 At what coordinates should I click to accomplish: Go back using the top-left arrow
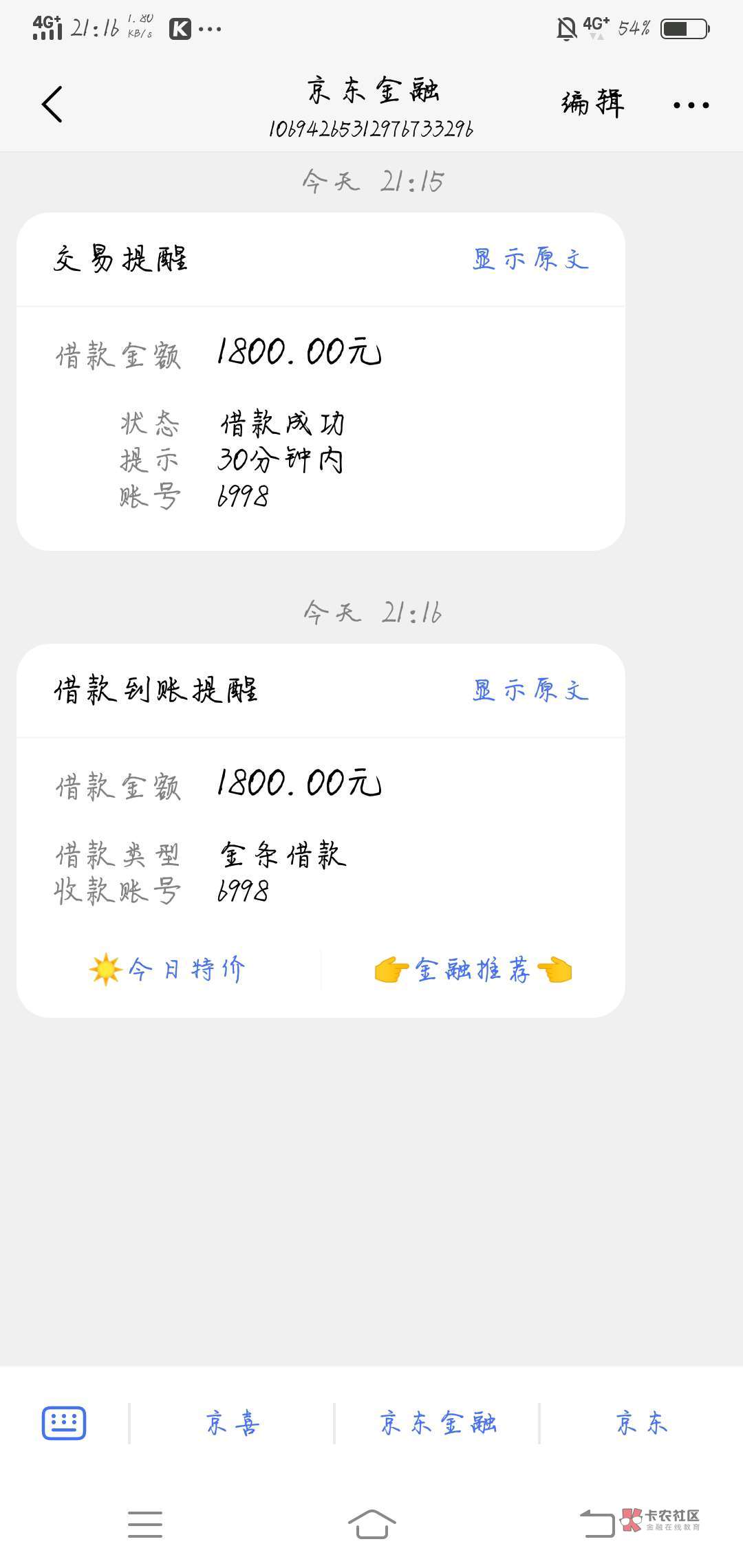[52, 105]
